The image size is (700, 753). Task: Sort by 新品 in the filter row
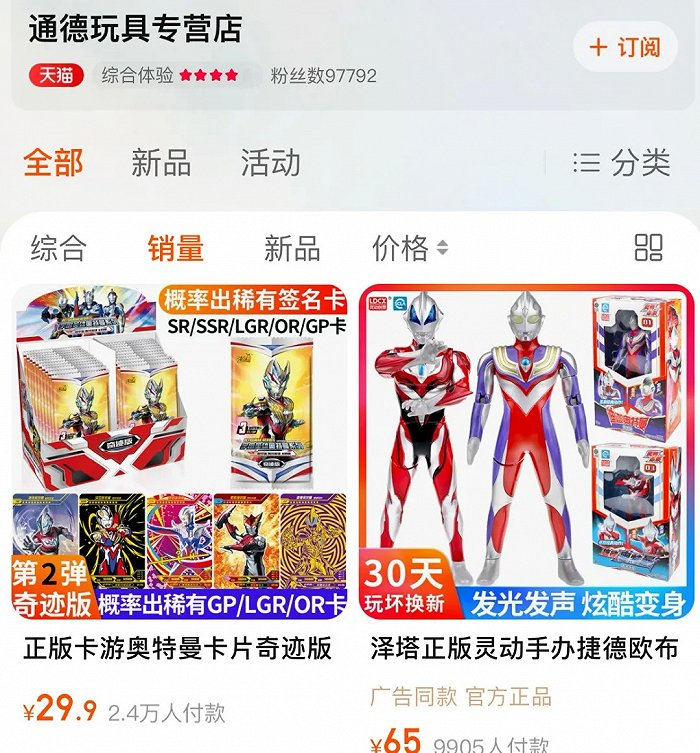click(292, 248)
